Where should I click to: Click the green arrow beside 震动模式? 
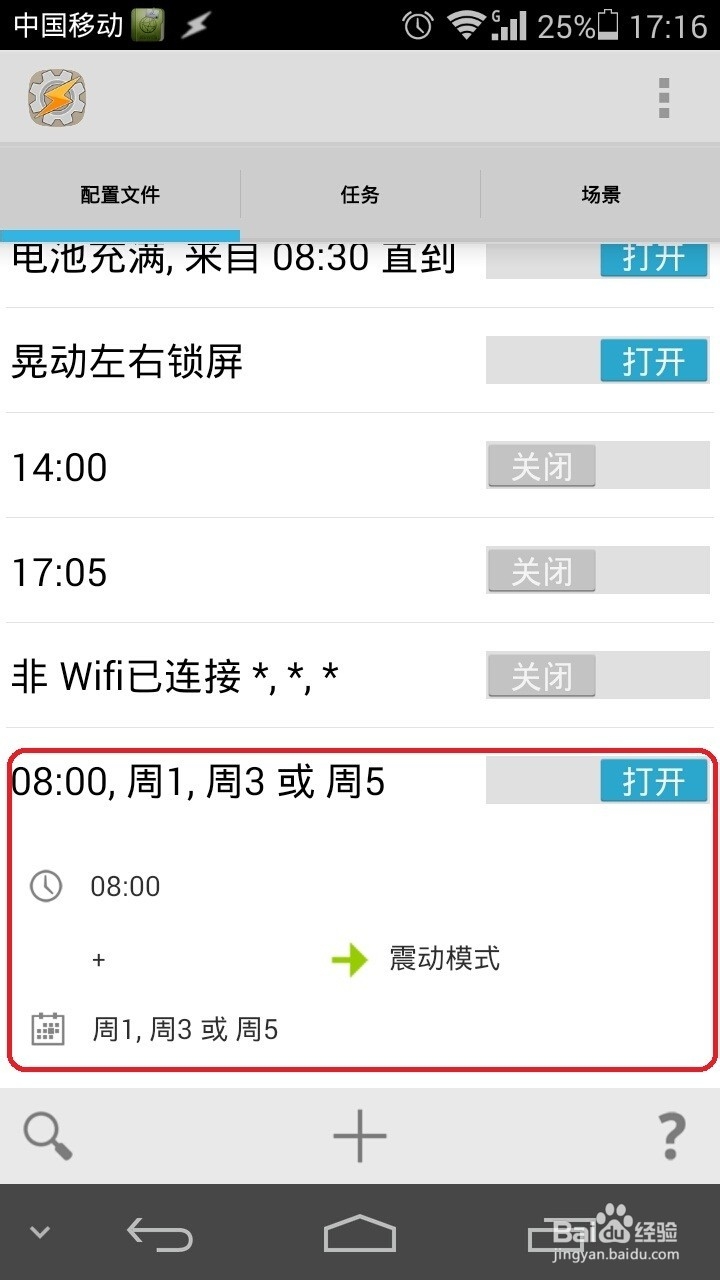(347, 957)
